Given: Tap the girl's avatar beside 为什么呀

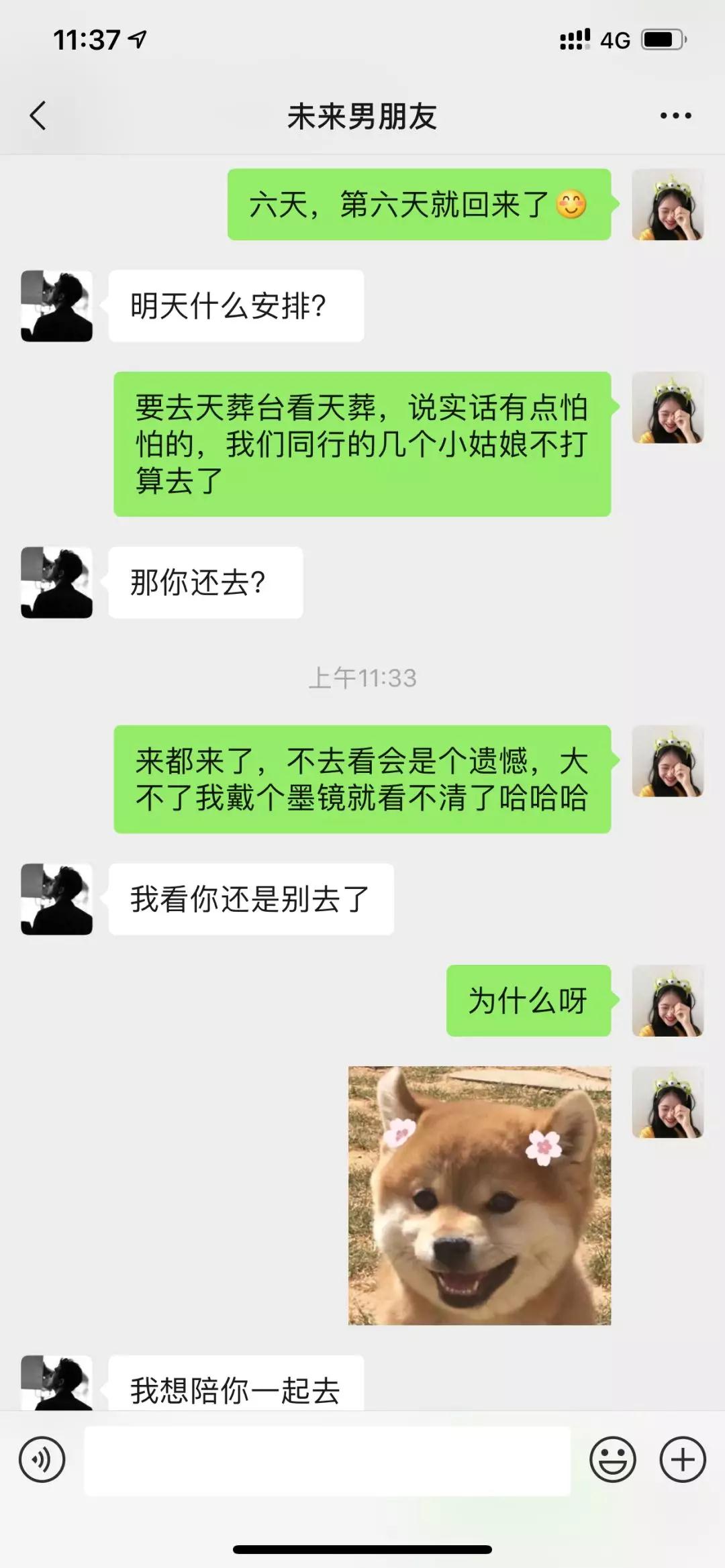Looking at the screenshot, I should (667, 1000).
